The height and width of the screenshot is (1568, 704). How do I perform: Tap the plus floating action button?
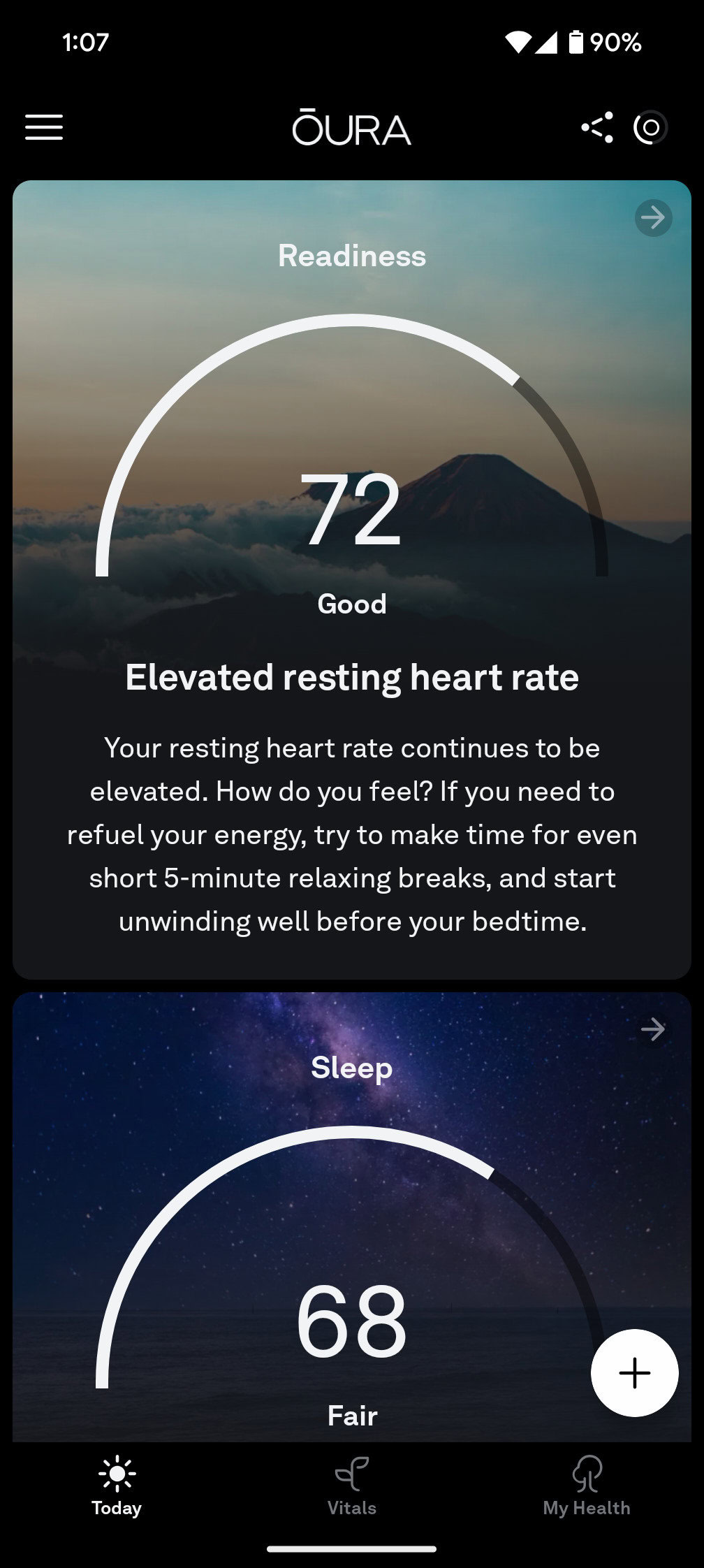[634, 1372]
